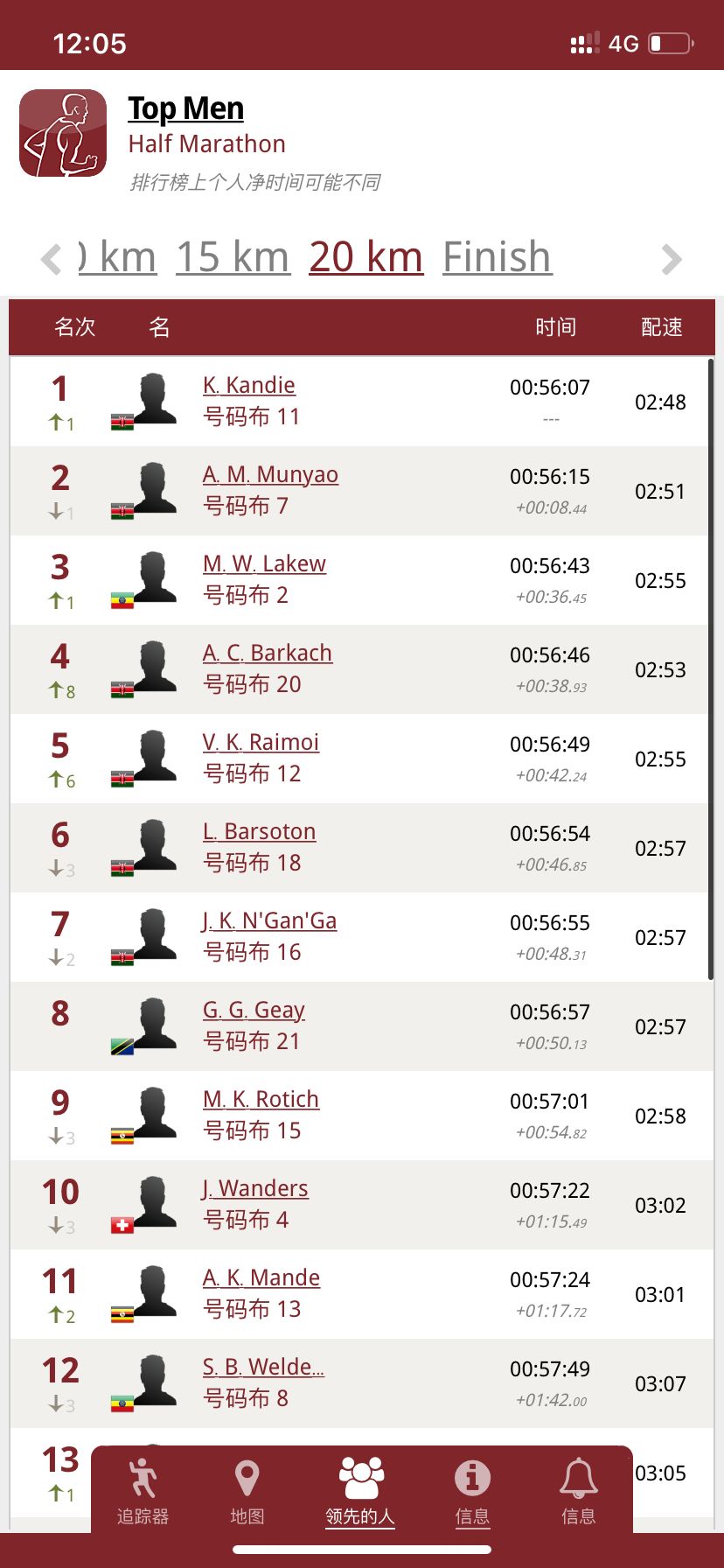Open A. M. Munyao's profile
Viewport: 724px width, 1568px height.
click(270, 474)
